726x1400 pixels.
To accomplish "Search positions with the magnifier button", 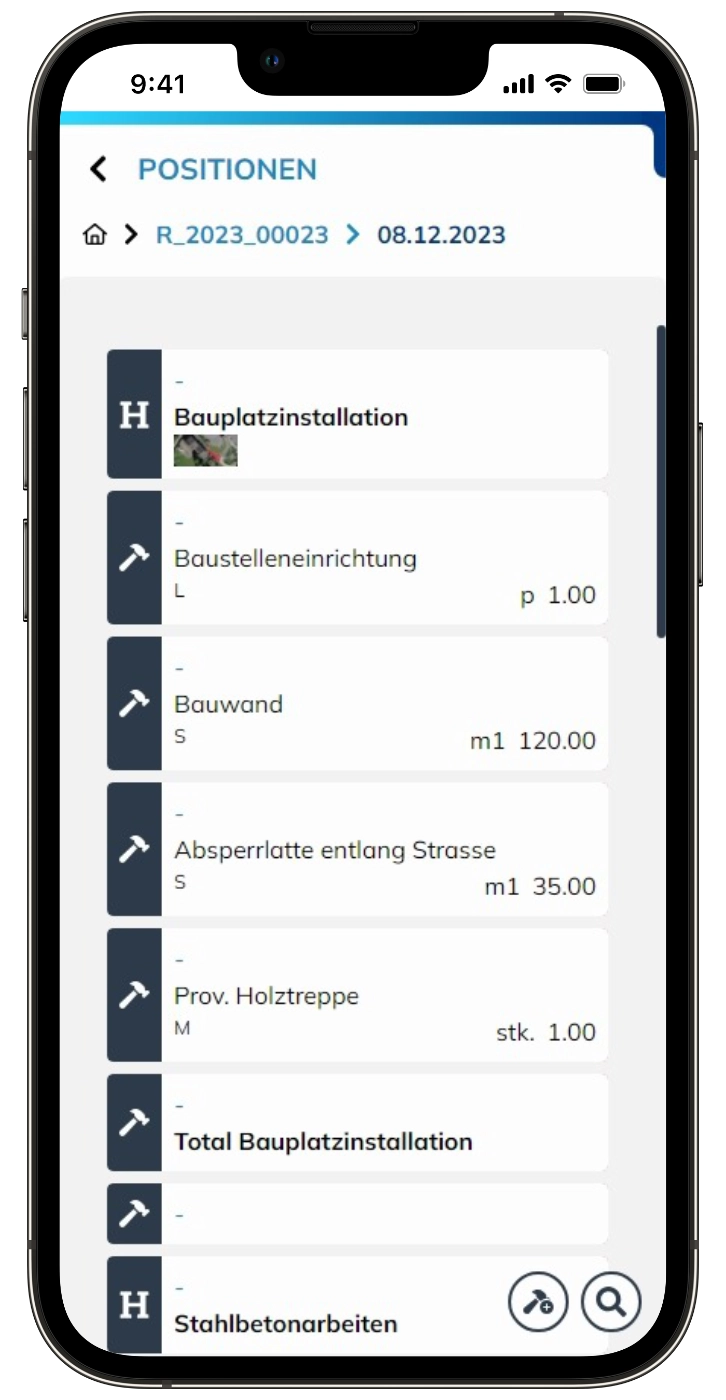I will tap(610, 1302).
